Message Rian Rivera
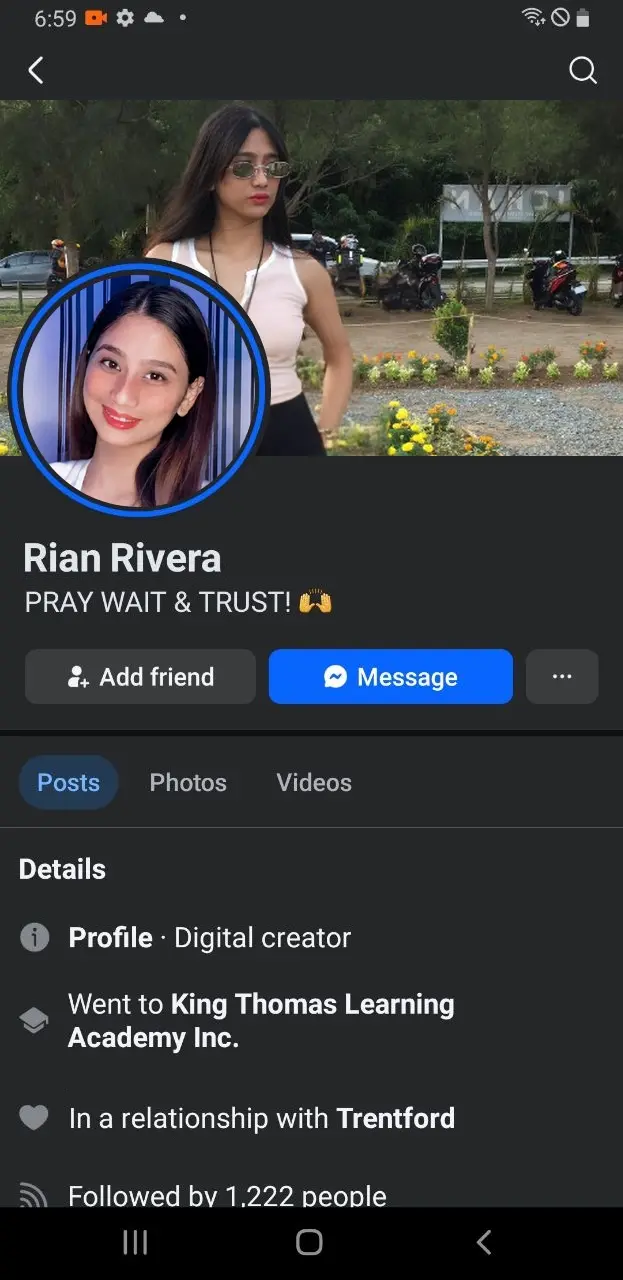Viewport: 623px width, 1280px height. pos(391,677)
